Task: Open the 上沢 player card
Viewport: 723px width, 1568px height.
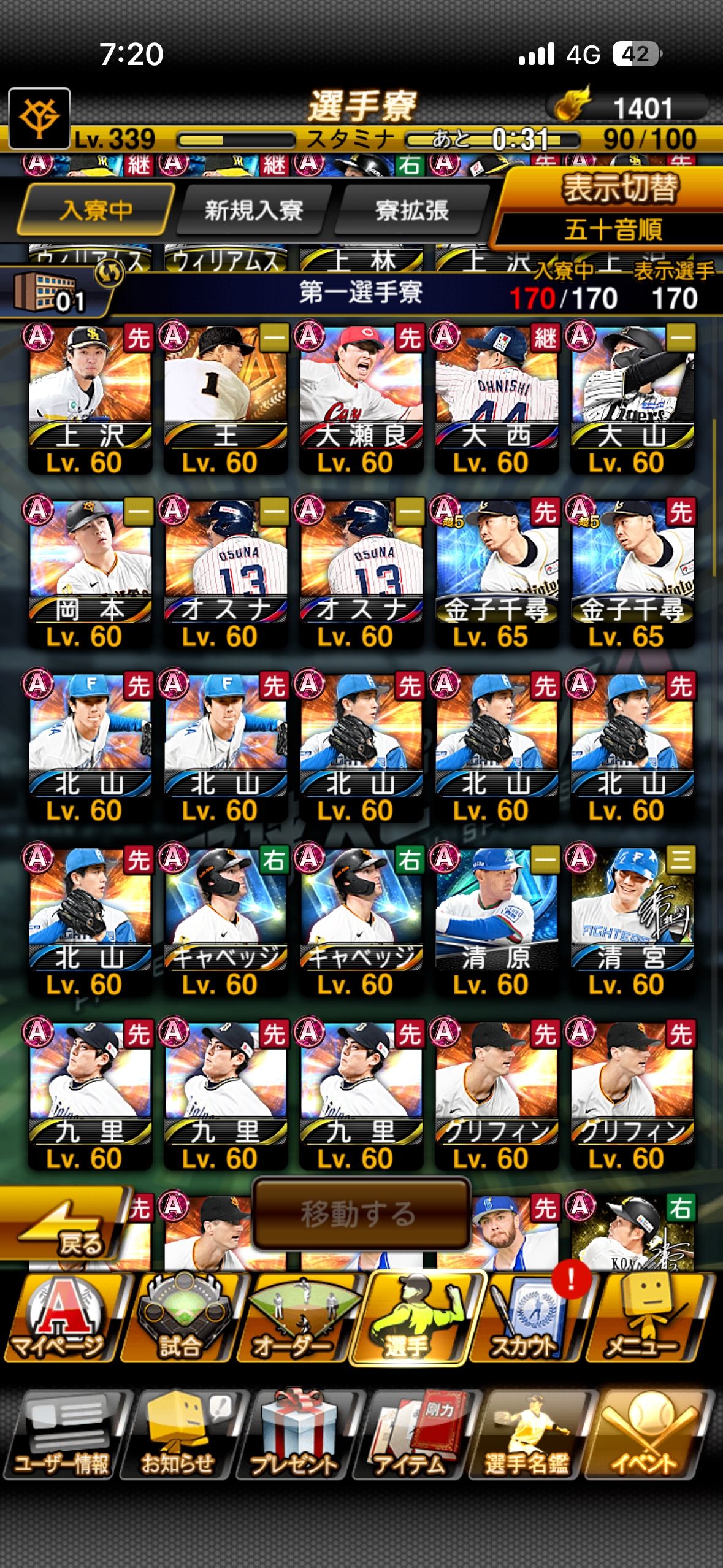Action: pos(90,399)
